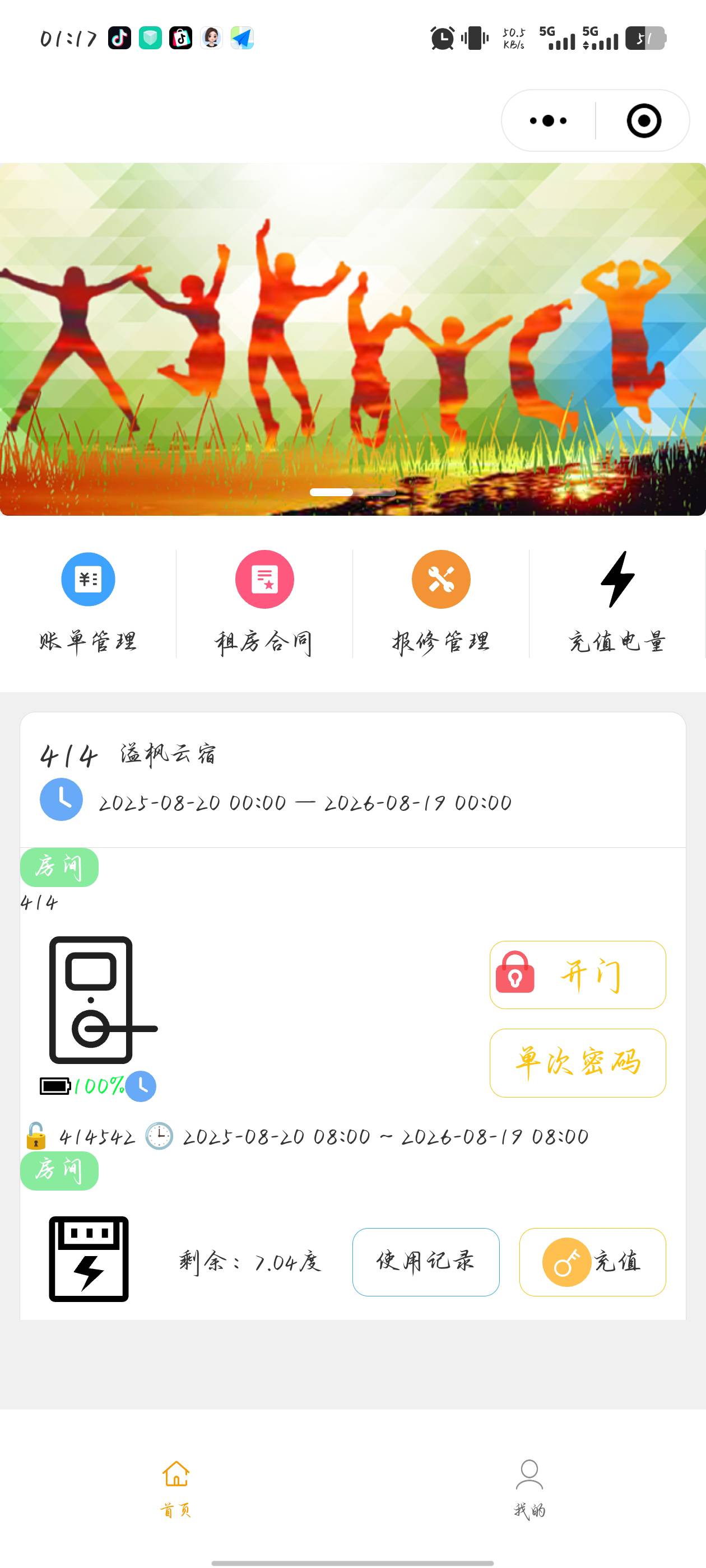Viewport: 706px width, 1568px height.
Task: Switch to the 我的 profile tab
Action: [529, 1488]
